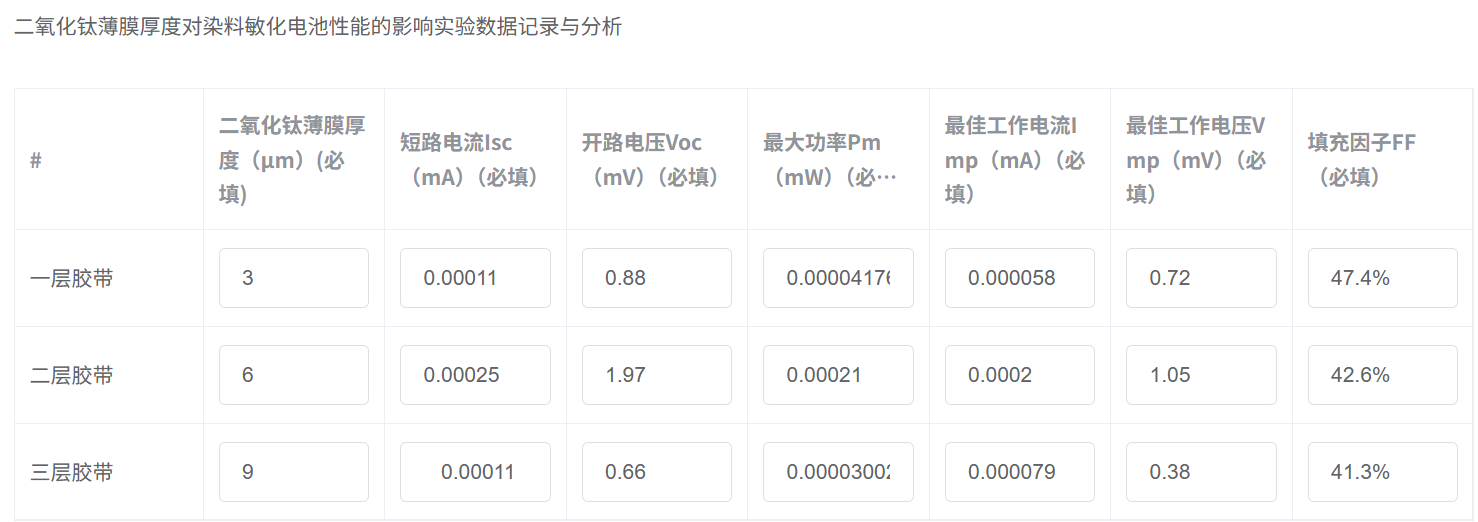
Task: Focus Pm field in 一层胶带 row
Action: (838, 278)
